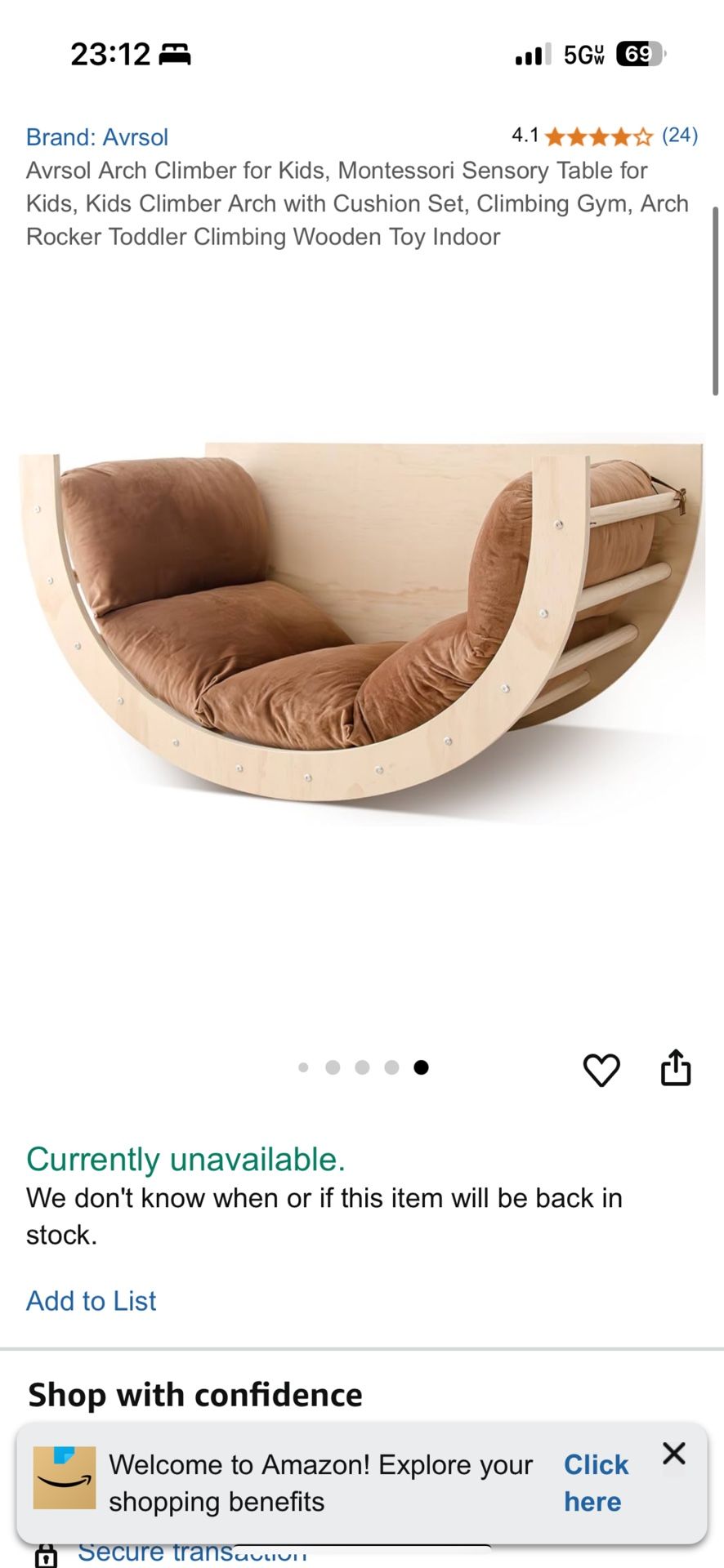Image resolution: width=724 pixels, height=1568 pixels.
Task: Open the arch climber product image
Action: point(361,629)
